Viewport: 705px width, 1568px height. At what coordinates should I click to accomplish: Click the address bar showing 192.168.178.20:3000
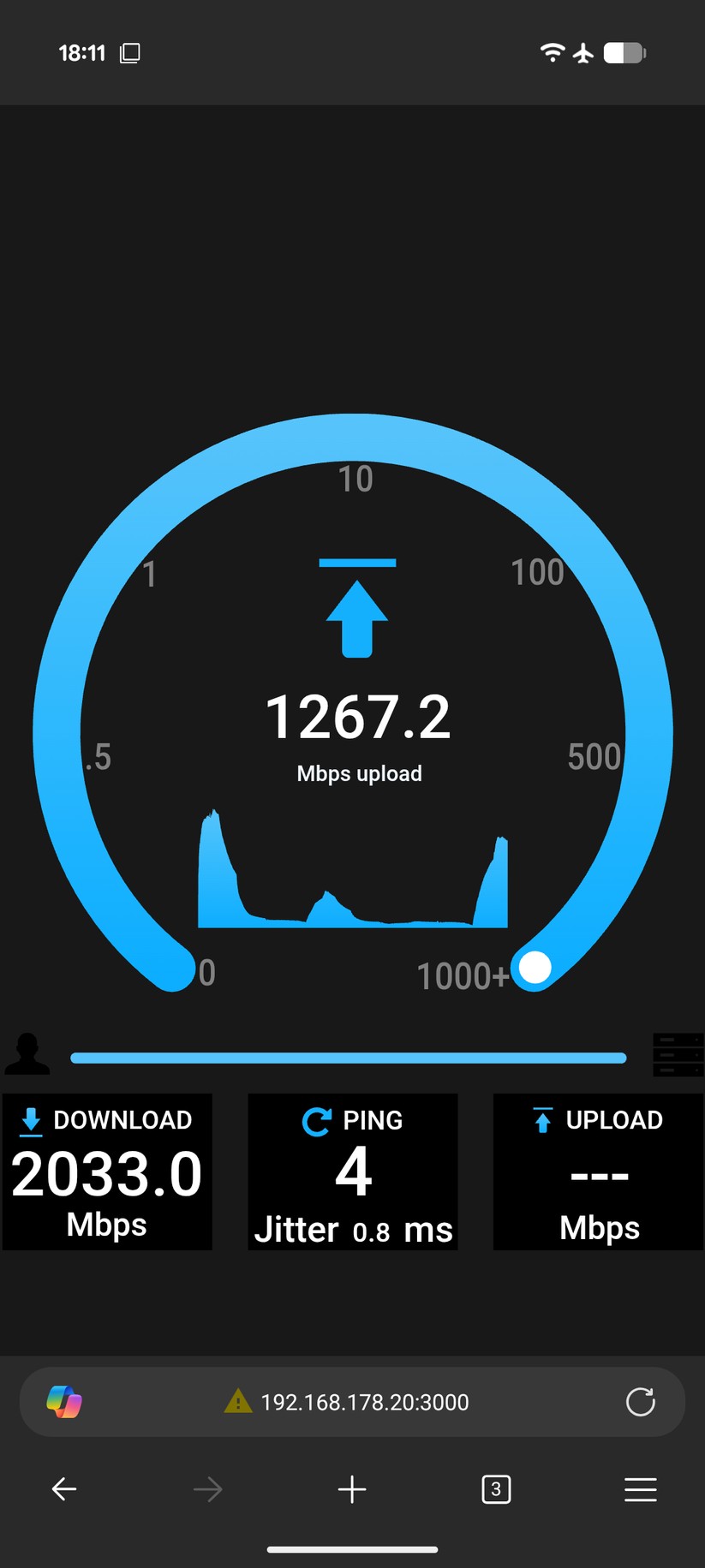pyautogui.click(x=364, y=1402)
